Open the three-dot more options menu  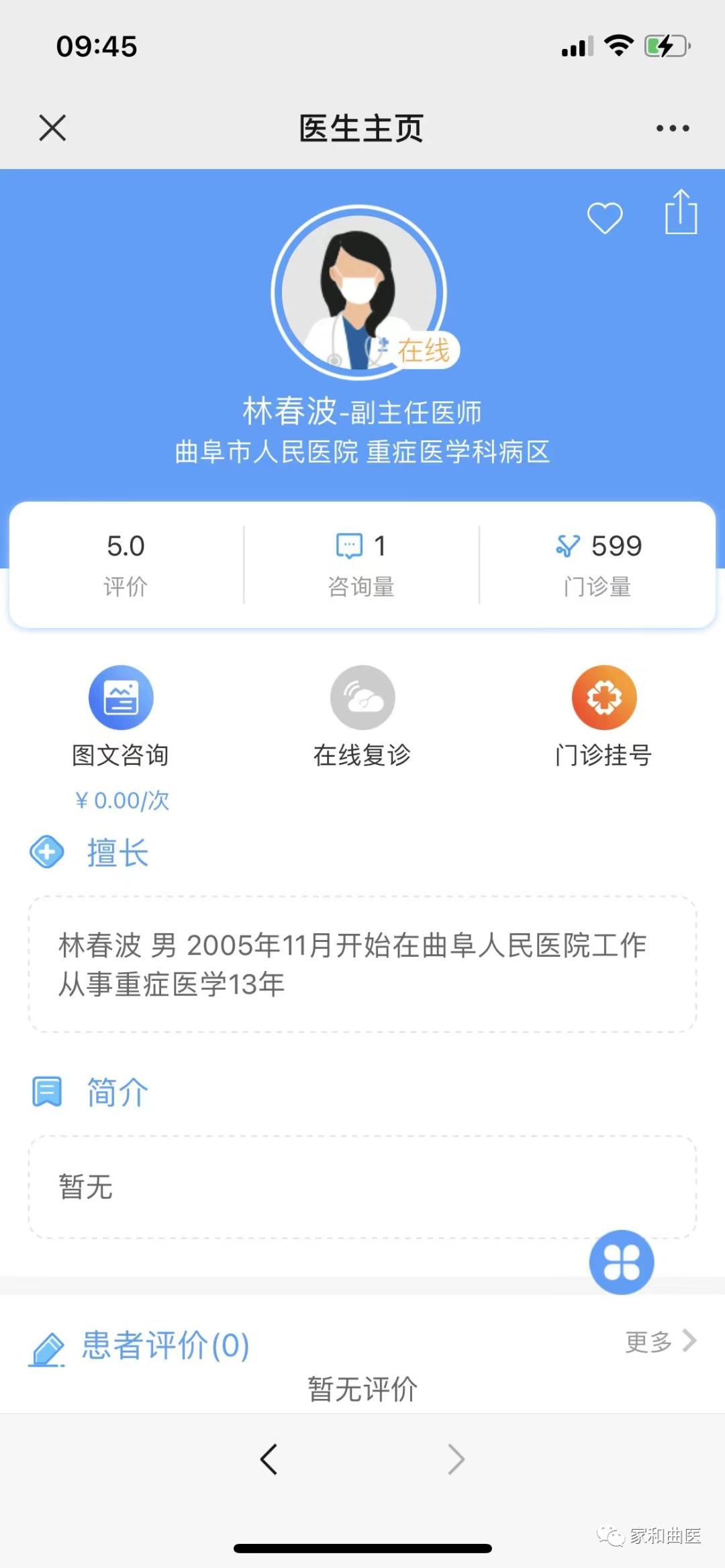tap(671, 127)
